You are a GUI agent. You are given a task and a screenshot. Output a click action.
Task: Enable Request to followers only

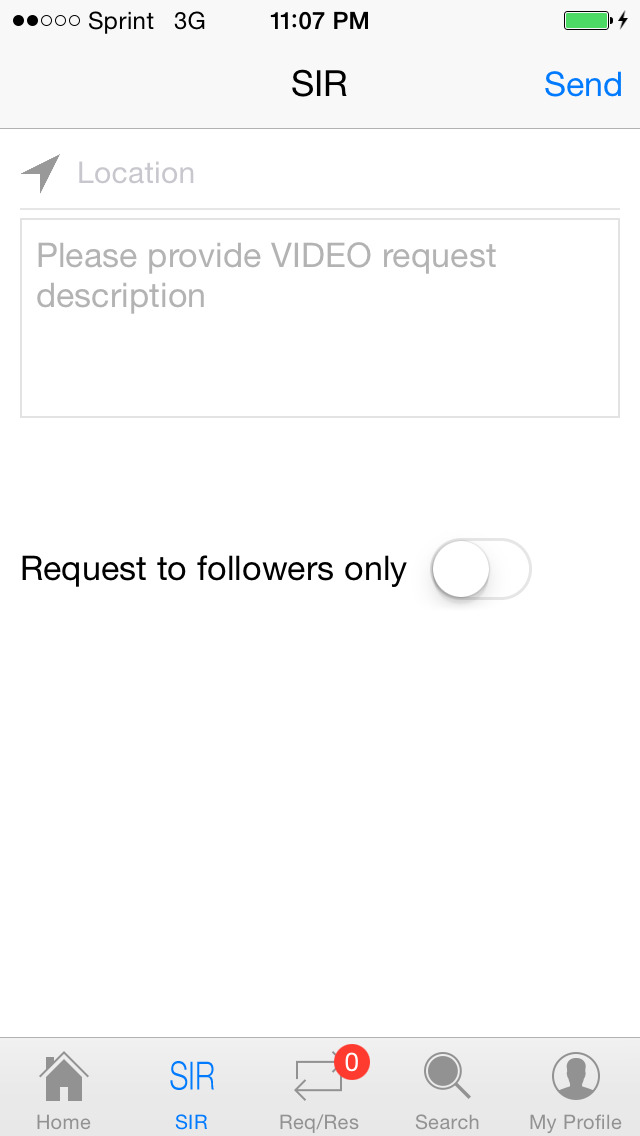click(x=480, y=570)
